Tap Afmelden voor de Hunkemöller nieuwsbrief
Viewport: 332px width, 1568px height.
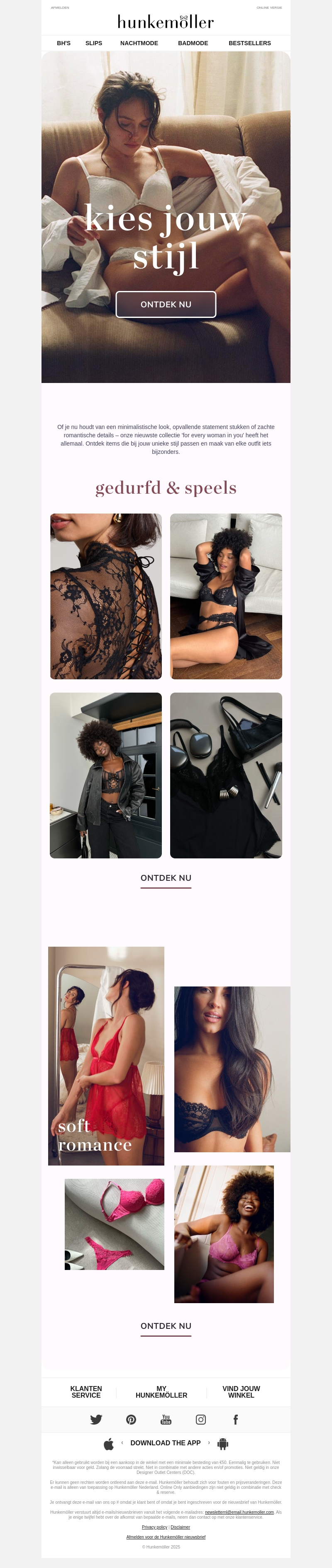tap(166, 1537)
